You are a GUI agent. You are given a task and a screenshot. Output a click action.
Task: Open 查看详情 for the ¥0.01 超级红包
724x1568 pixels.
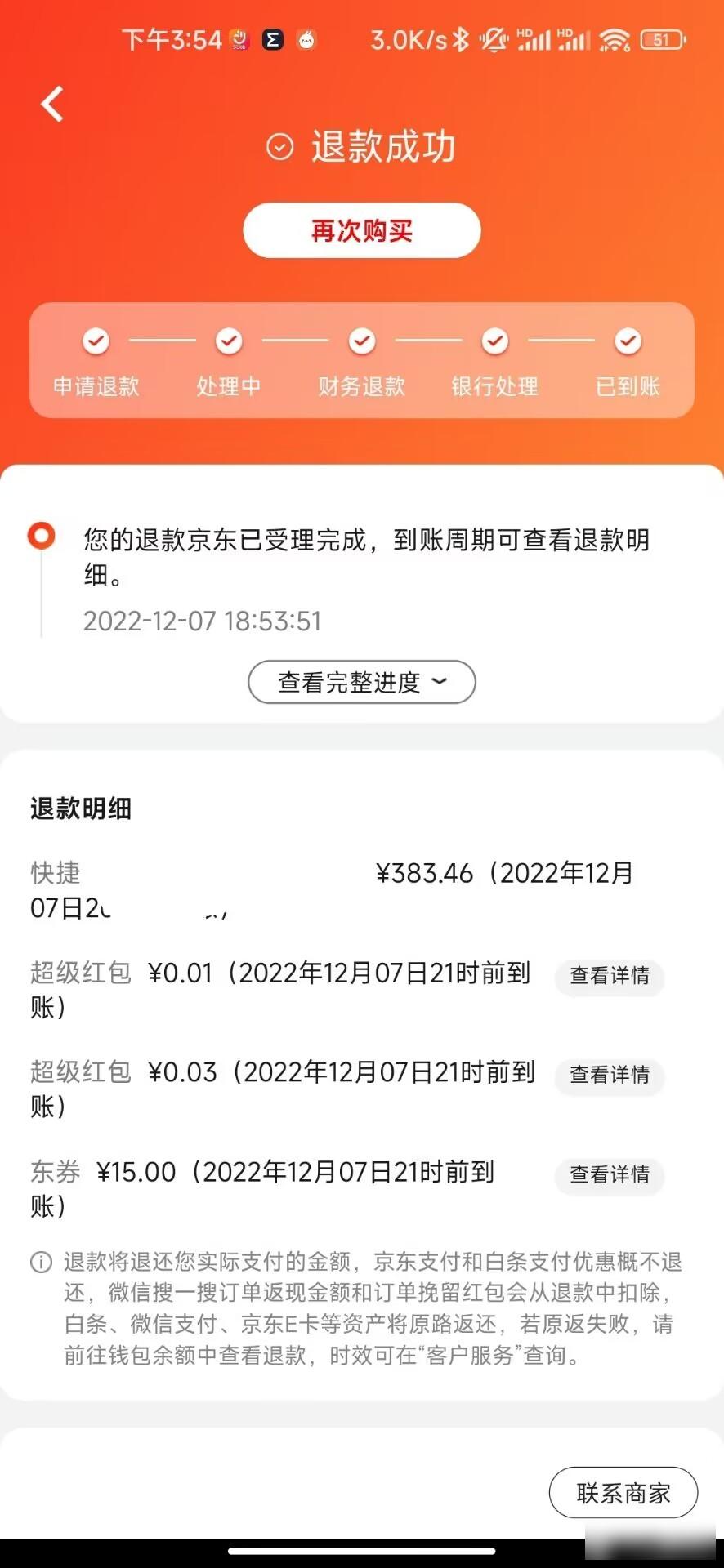pos(610,976)
